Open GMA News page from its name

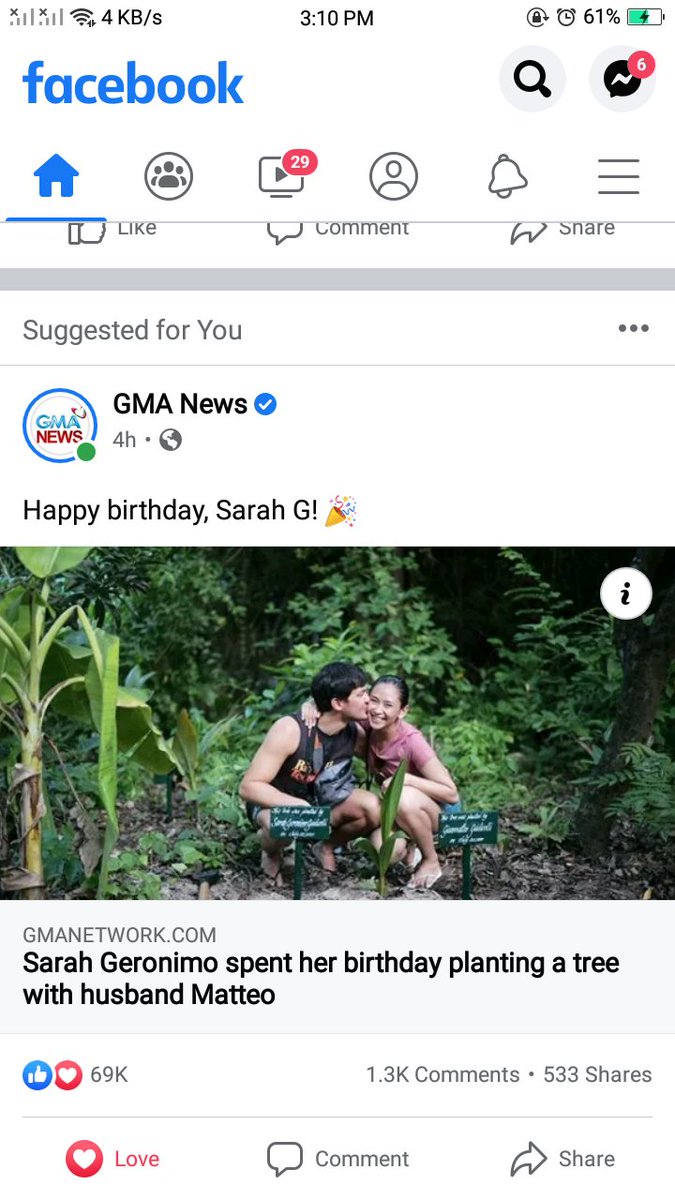click(x=180, y=404)
